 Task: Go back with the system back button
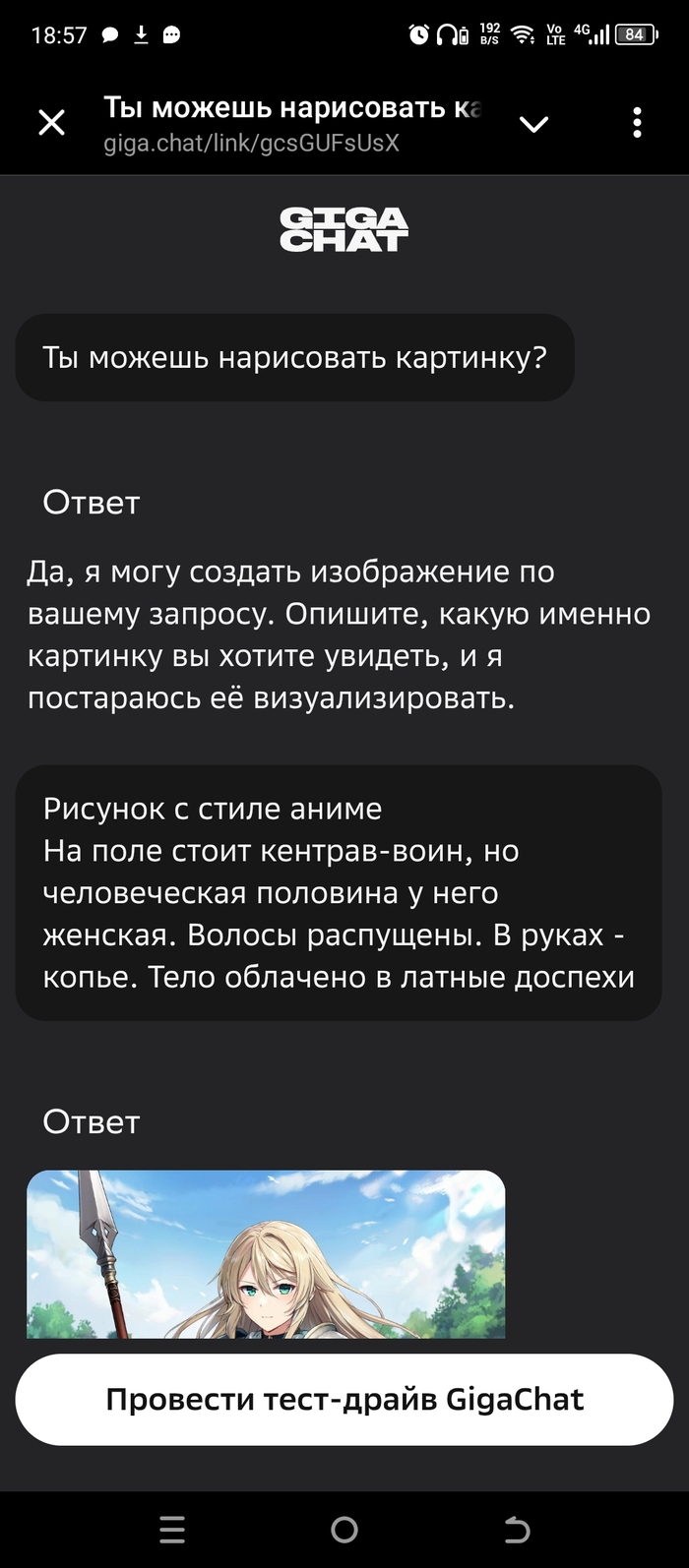[516, 1529]
